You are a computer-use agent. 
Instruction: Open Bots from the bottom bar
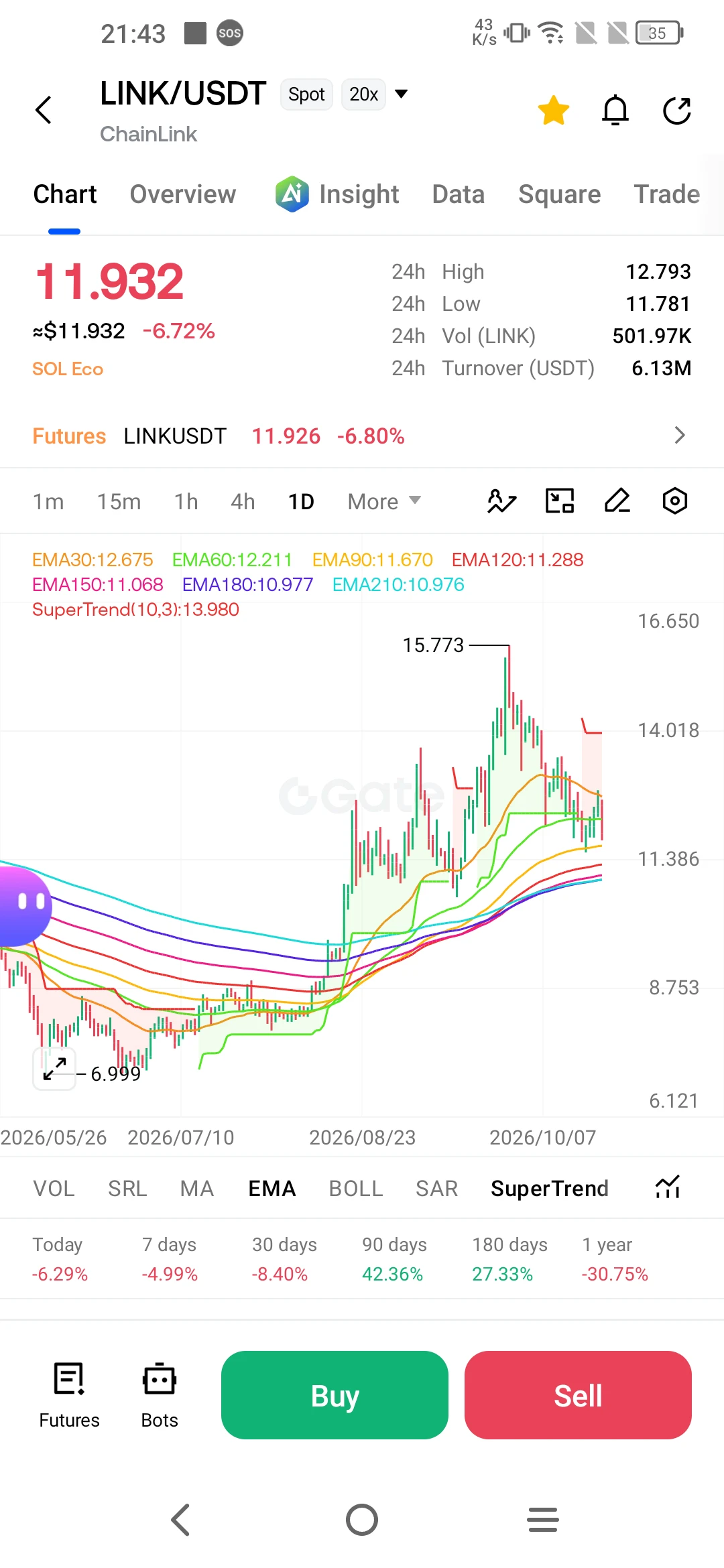tap(160, 1395)
